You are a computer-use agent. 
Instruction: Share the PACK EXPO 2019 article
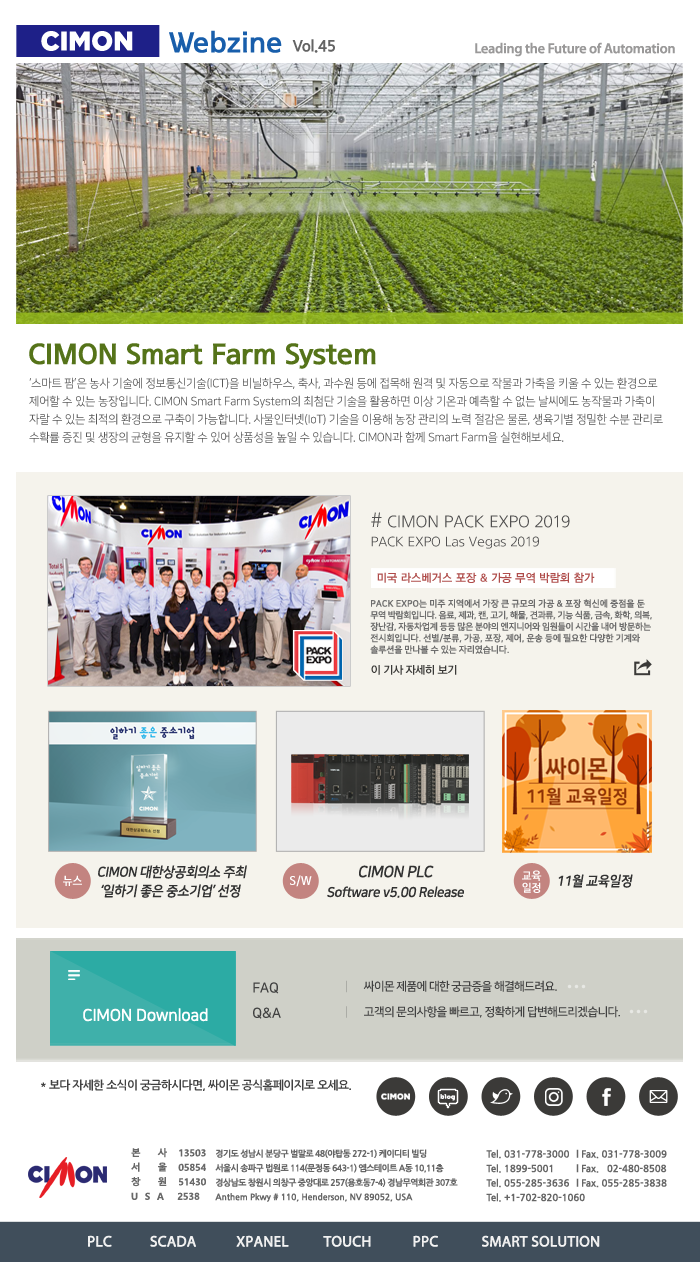pyautogui.click(x=642, y=668)
